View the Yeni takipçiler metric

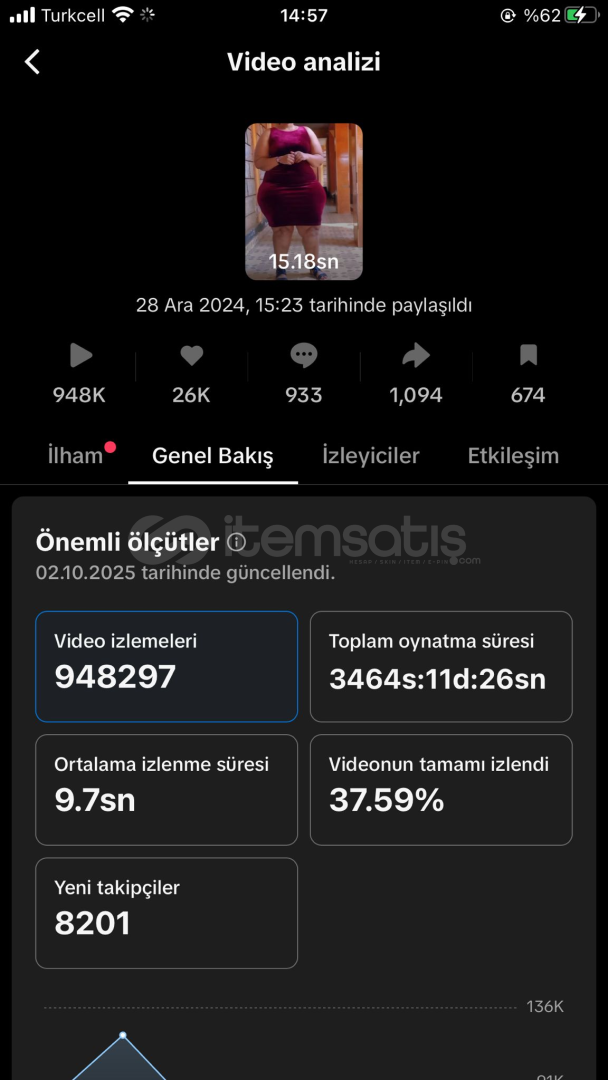pos(166,912)
